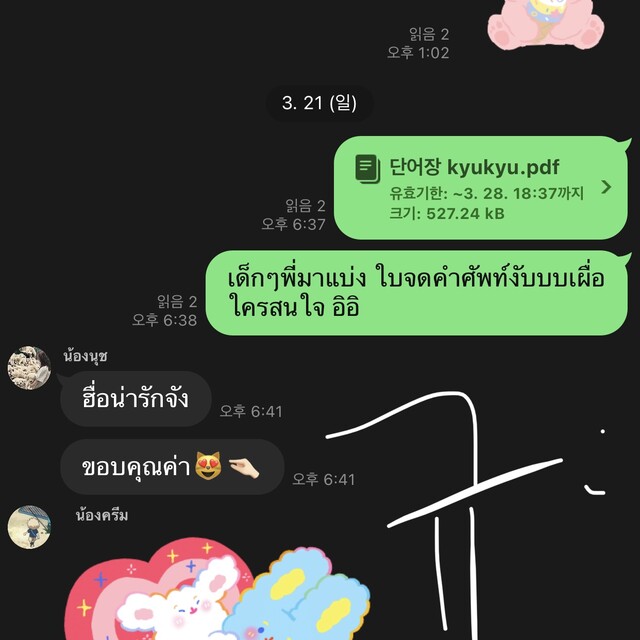View น้องครีม's profile avatar
The height and width of the screenshot is (640, 640).
(x=29, y=527)
